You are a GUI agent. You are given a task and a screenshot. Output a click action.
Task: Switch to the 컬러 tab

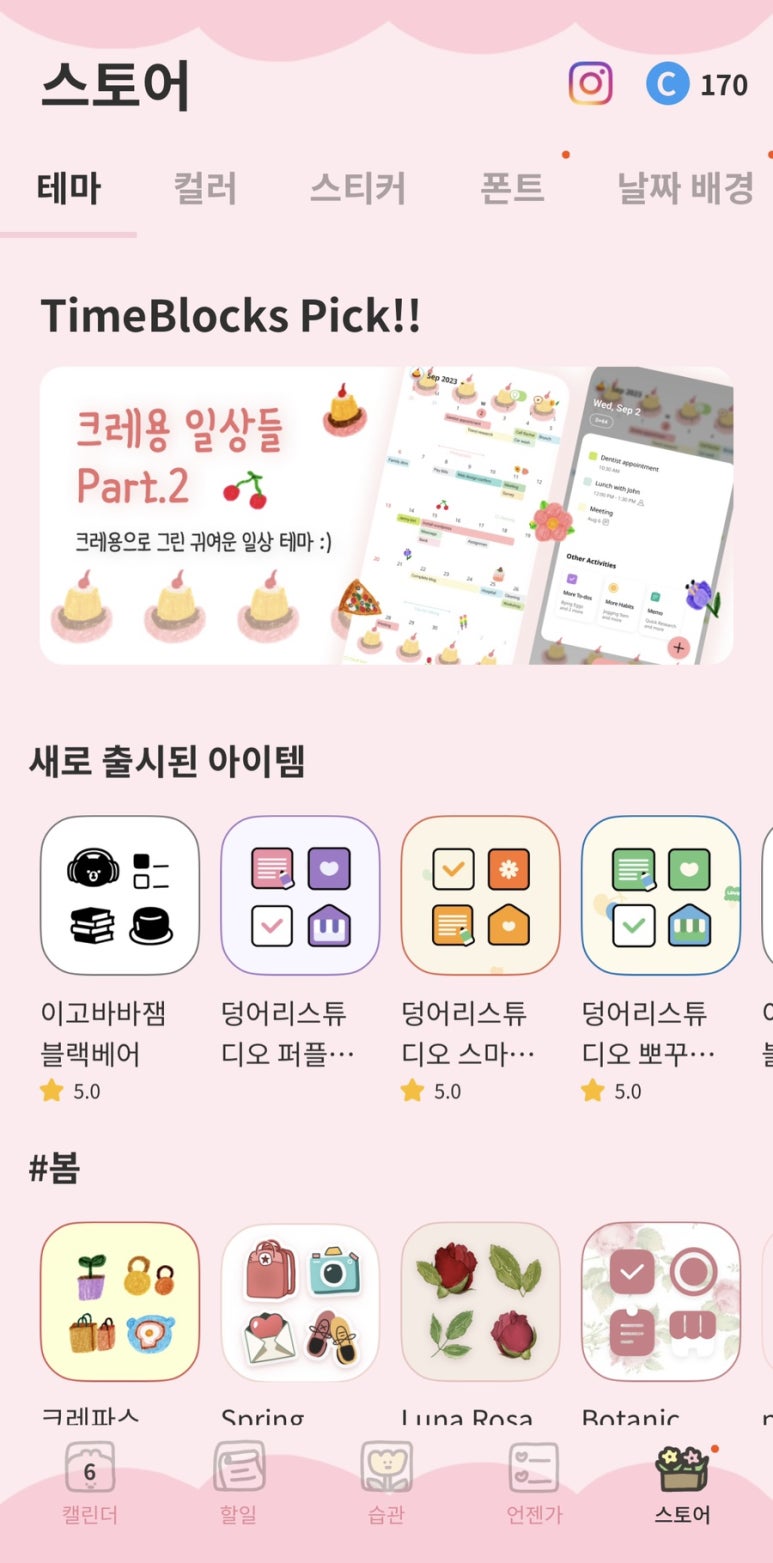[205, 188]
